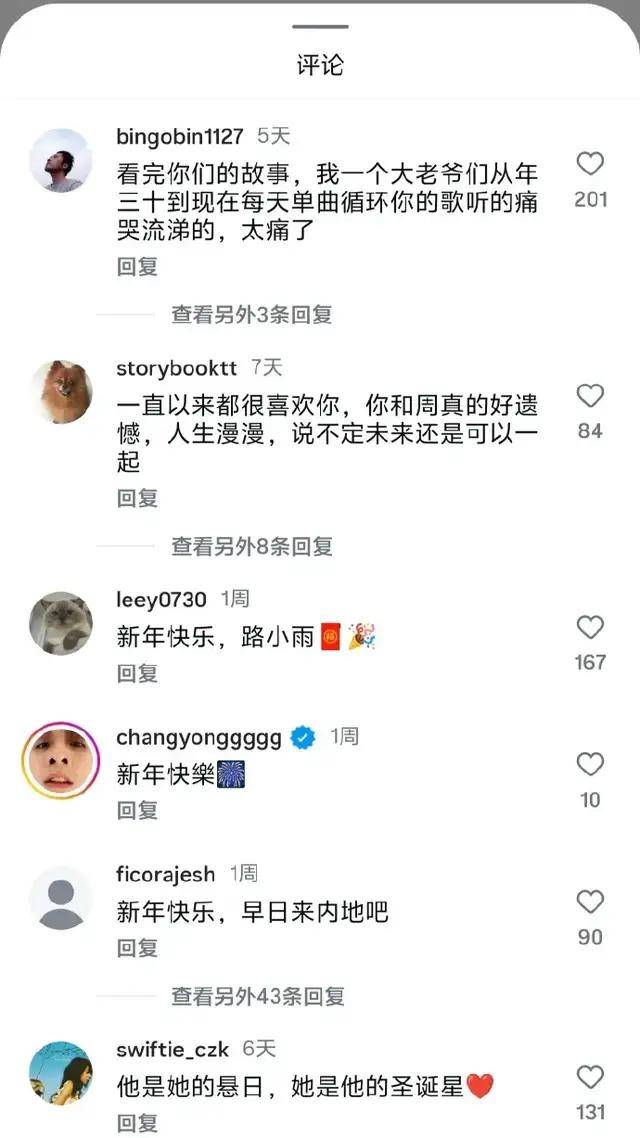Screen dimensions: 640x1138
Task: Expand 查看另外8条回复 under storybooktt
Action: (251, 546)
